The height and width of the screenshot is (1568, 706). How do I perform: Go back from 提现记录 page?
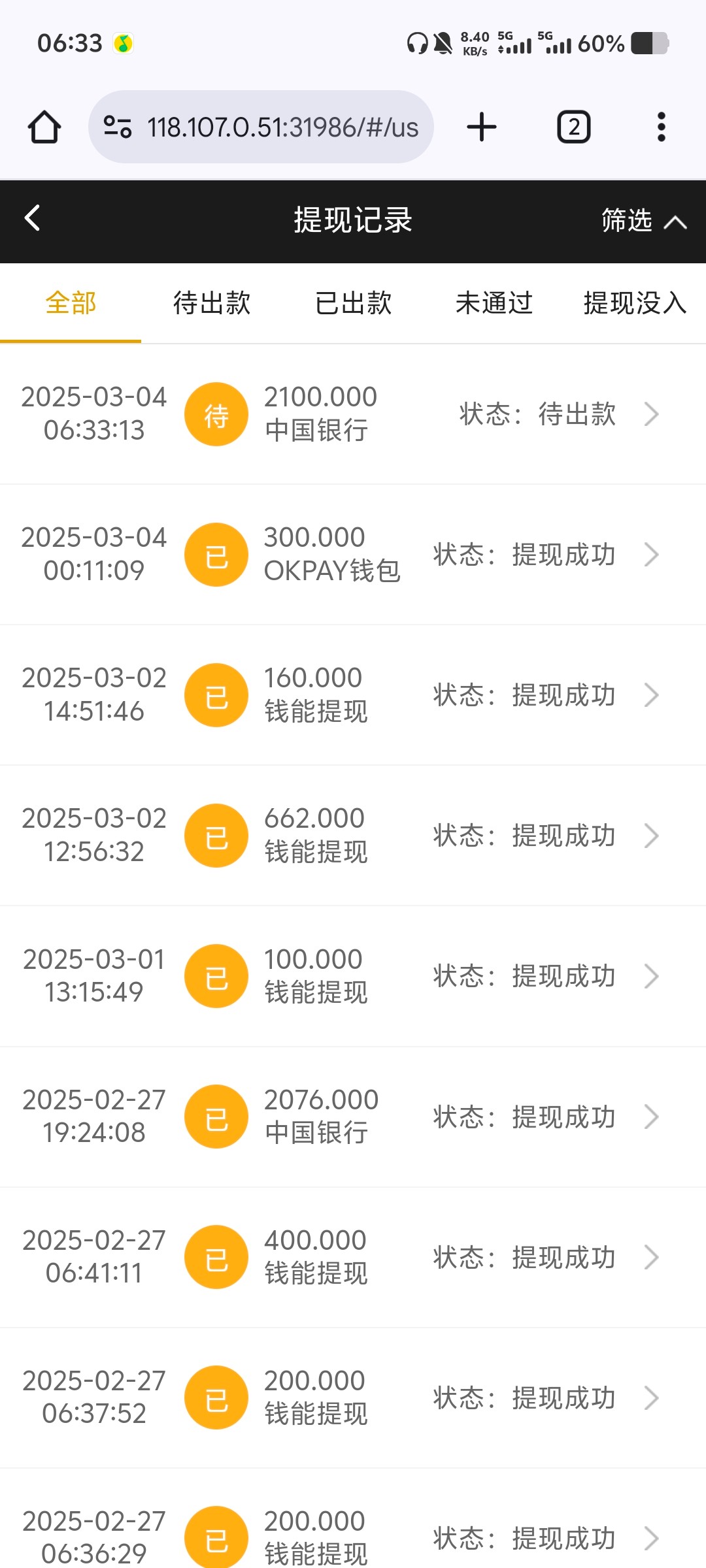[x=33, y=218]
